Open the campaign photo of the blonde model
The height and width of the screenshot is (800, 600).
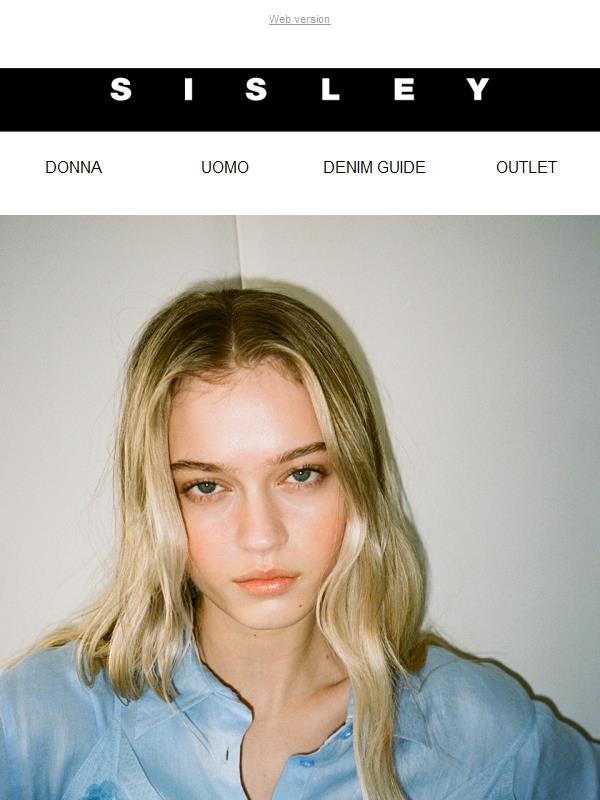pos(300,507)
